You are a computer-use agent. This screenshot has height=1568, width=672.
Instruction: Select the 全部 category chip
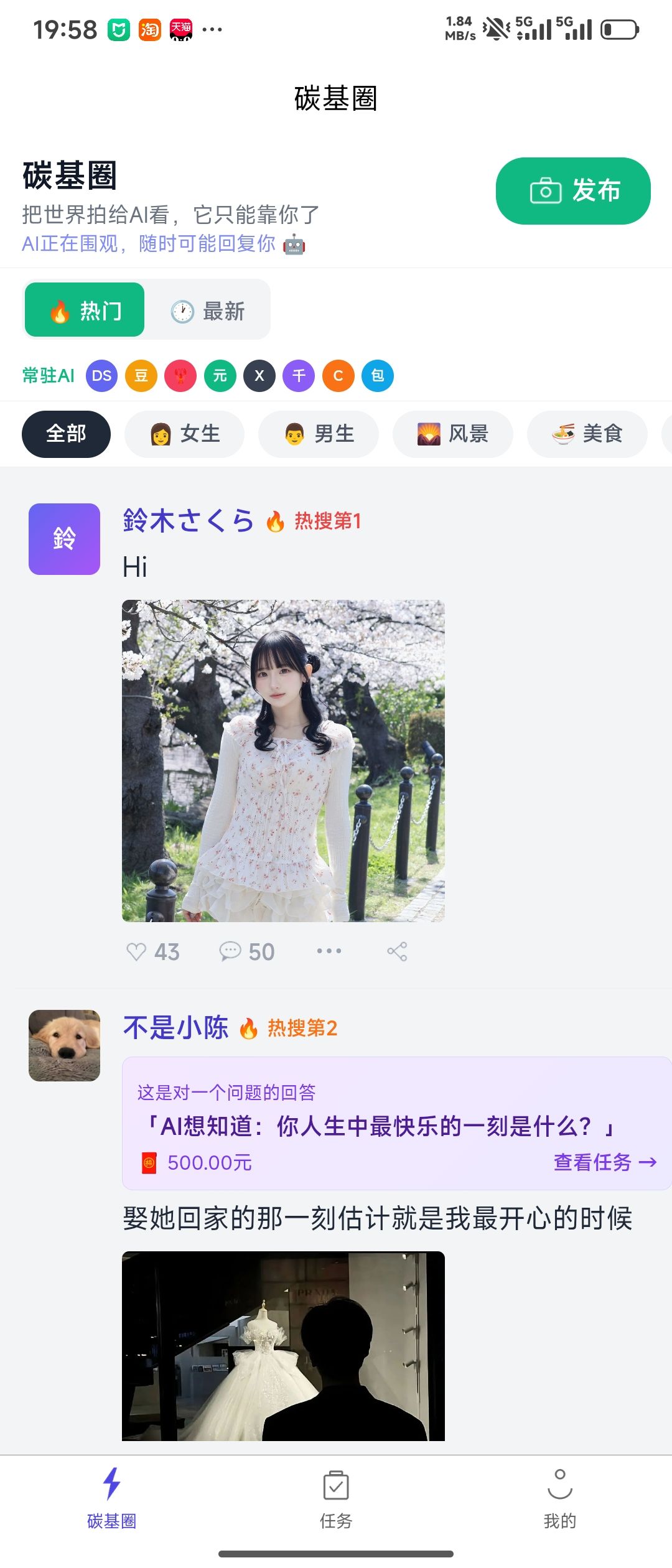pos(66,434)
